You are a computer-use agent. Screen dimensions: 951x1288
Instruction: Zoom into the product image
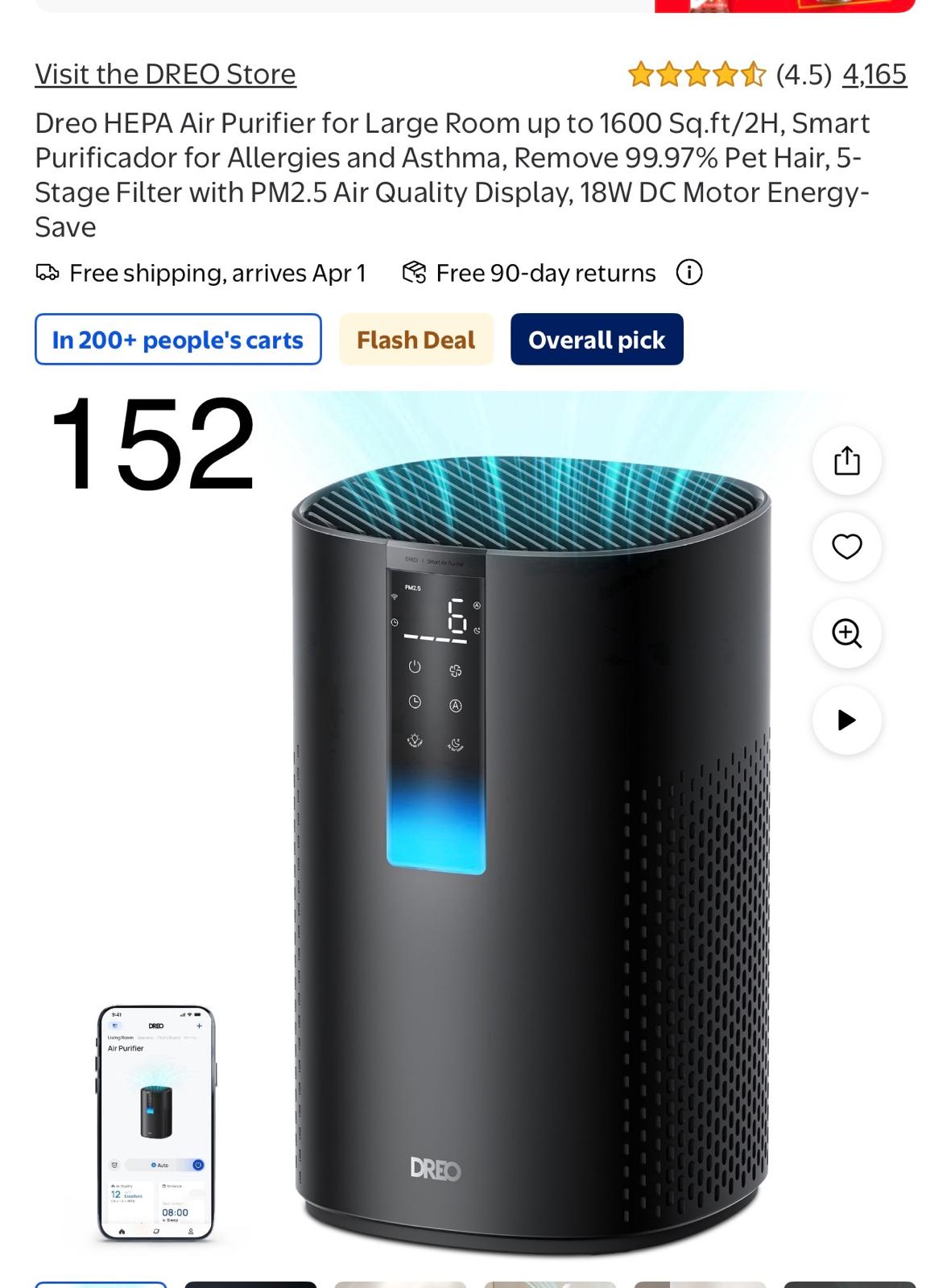click(846, 634)
